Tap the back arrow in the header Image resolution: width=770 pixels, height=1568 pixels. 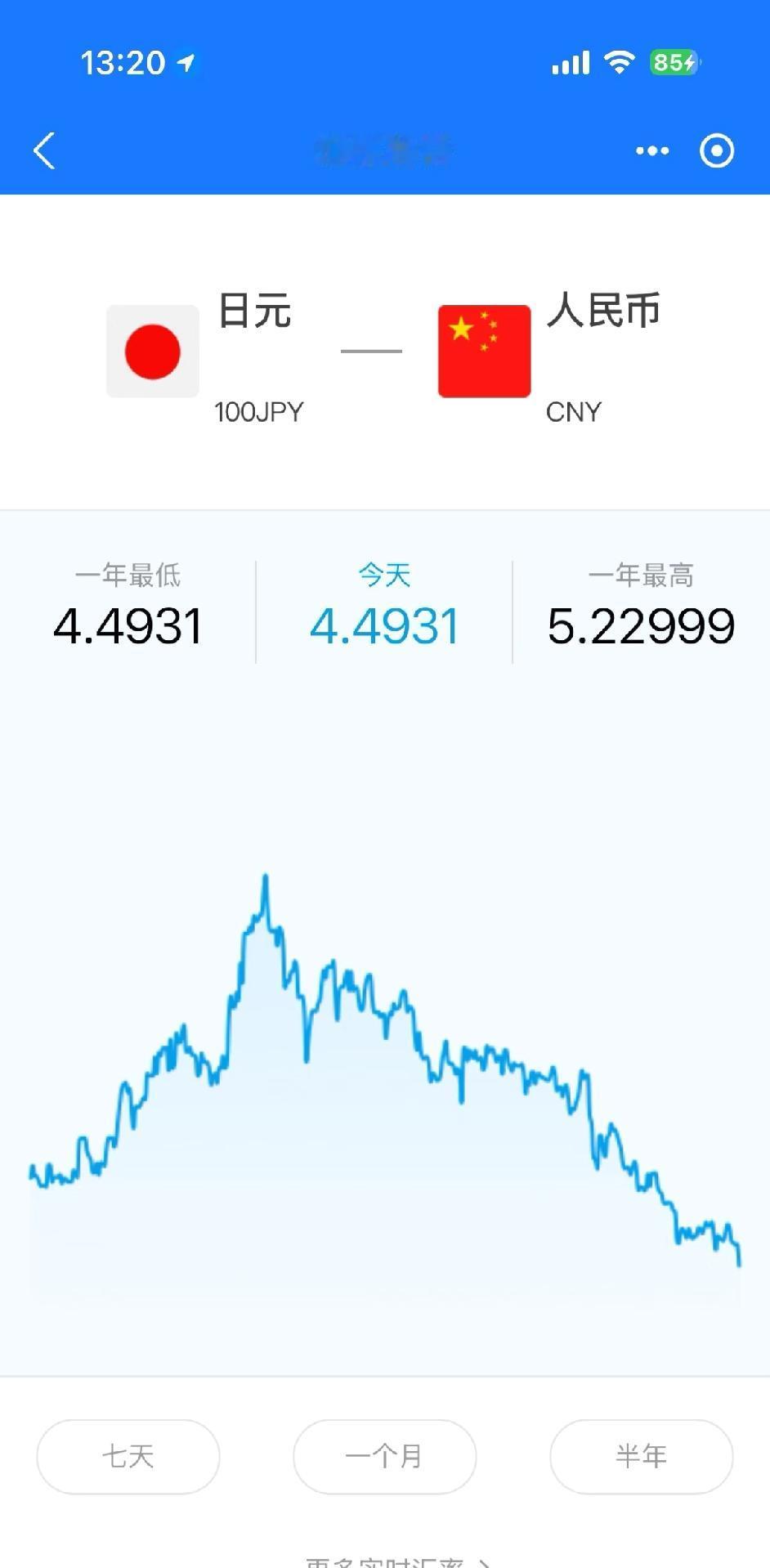tap(45, 151)
